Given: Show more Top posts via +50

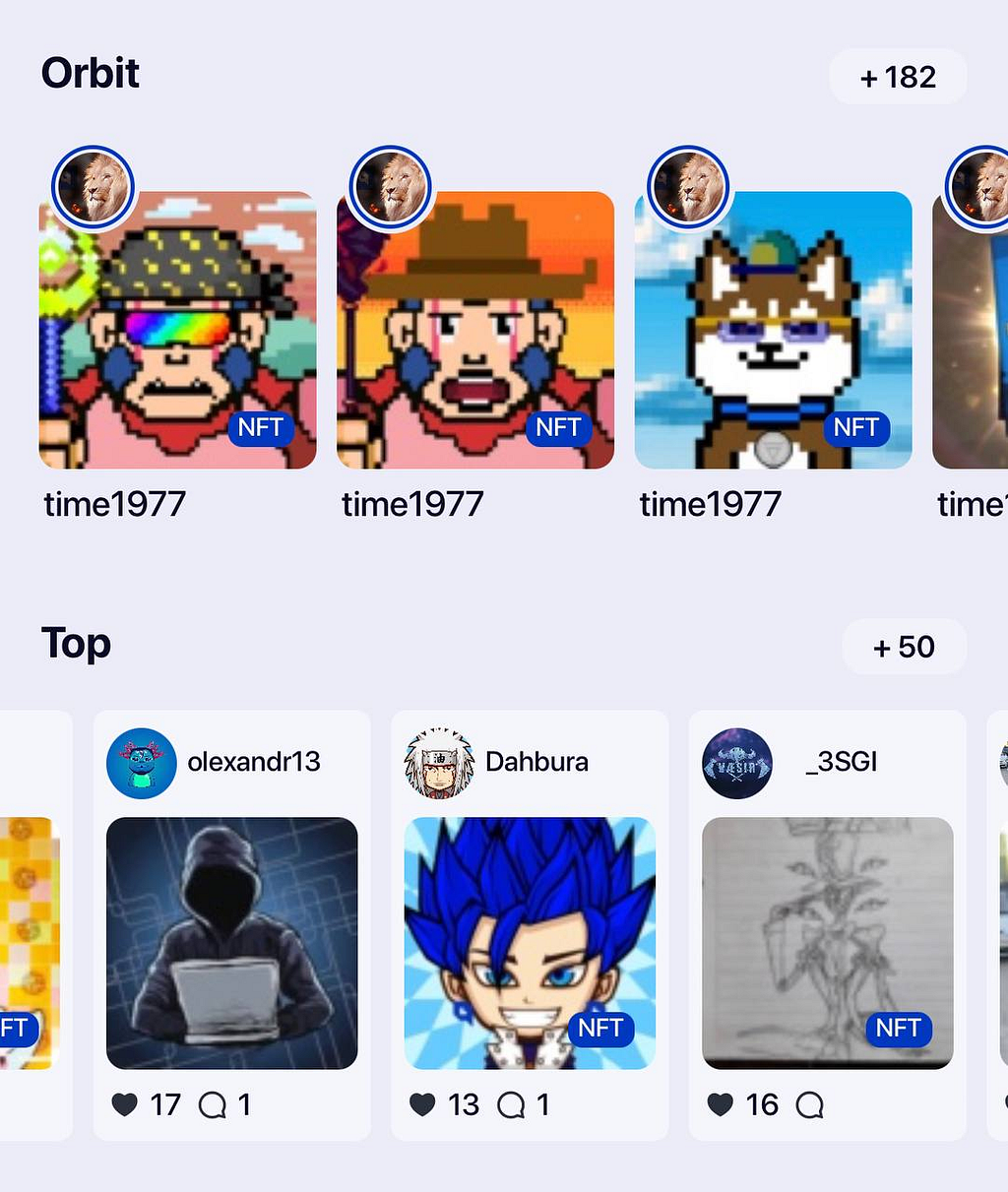Looking at the screenshot, I should coord(904,647).
